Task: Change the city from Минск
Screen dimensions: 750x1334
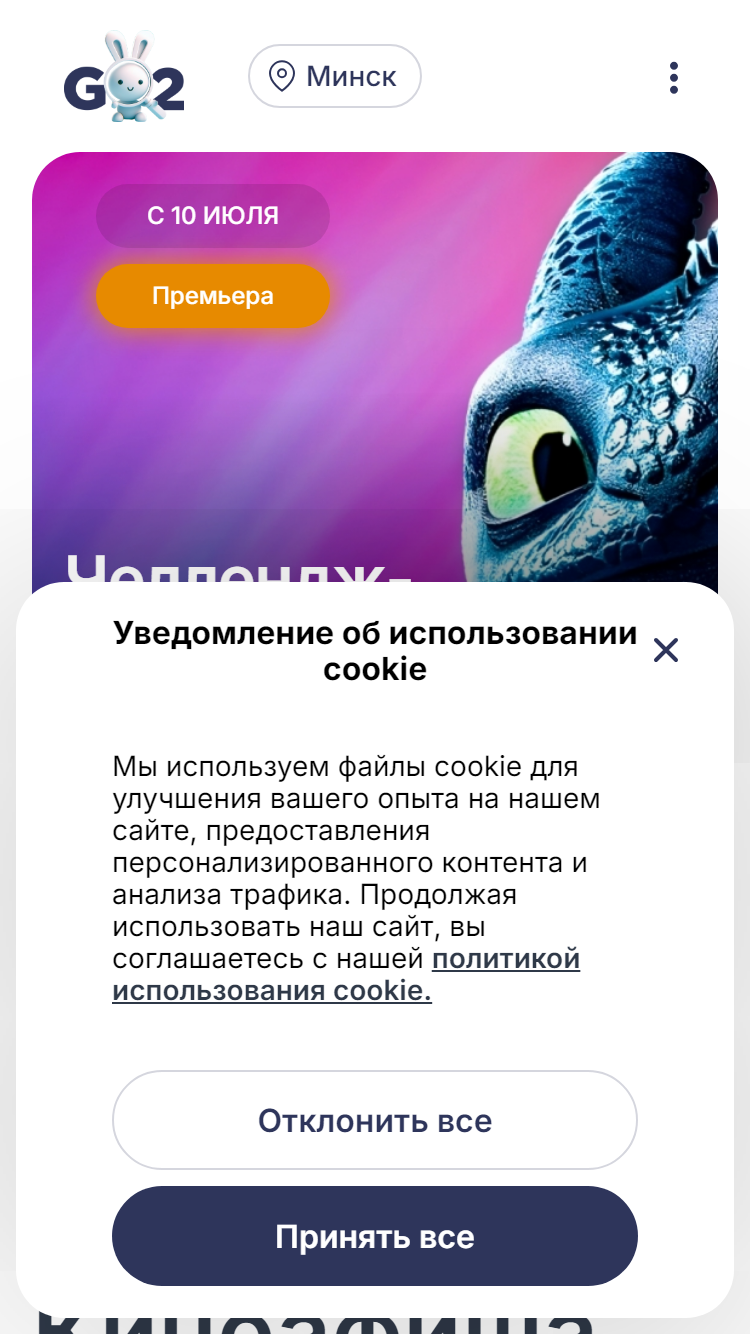Action: [x=335, y=76]
